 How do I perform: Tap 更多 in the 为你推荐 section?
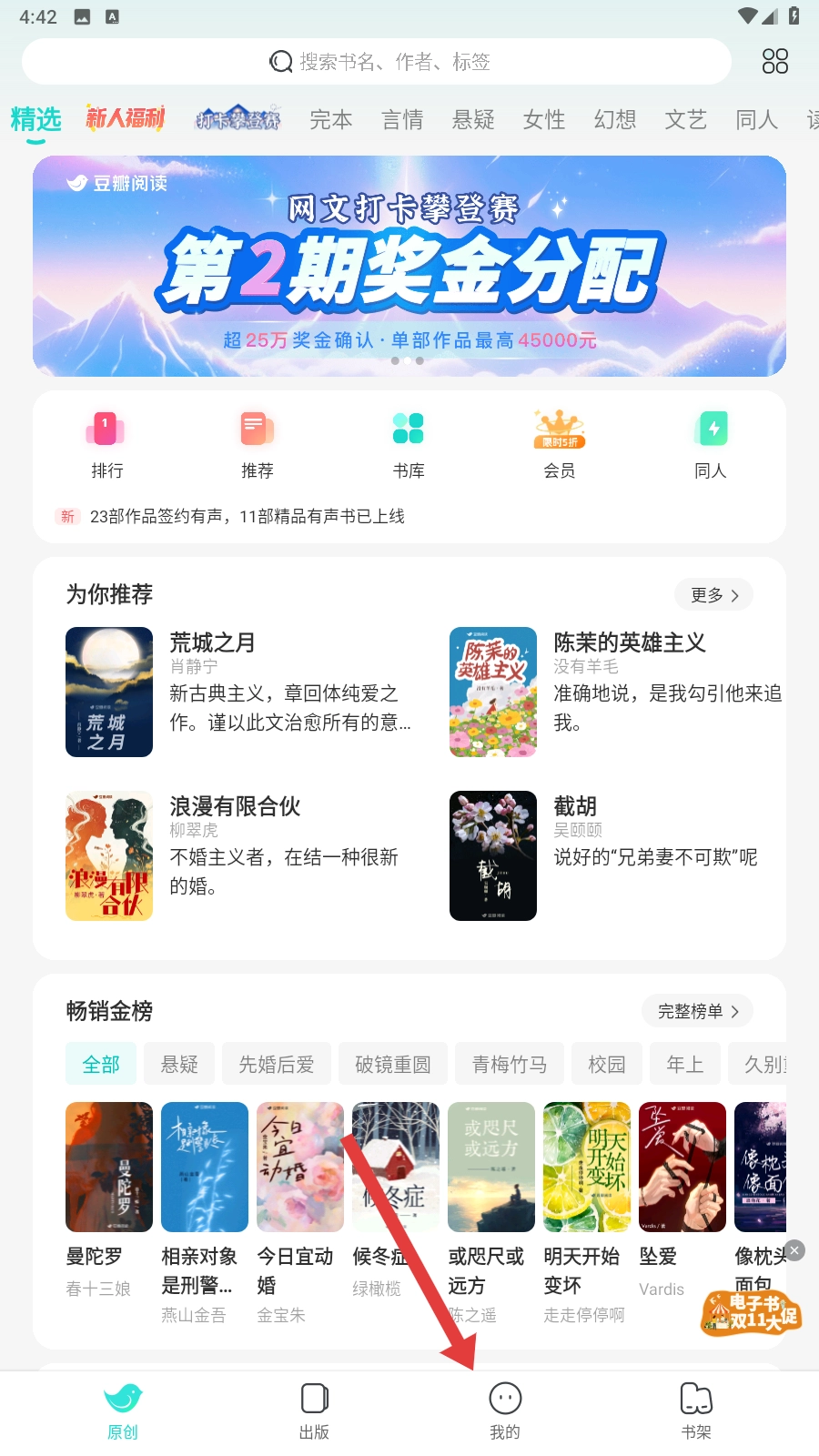coord(713,594)
